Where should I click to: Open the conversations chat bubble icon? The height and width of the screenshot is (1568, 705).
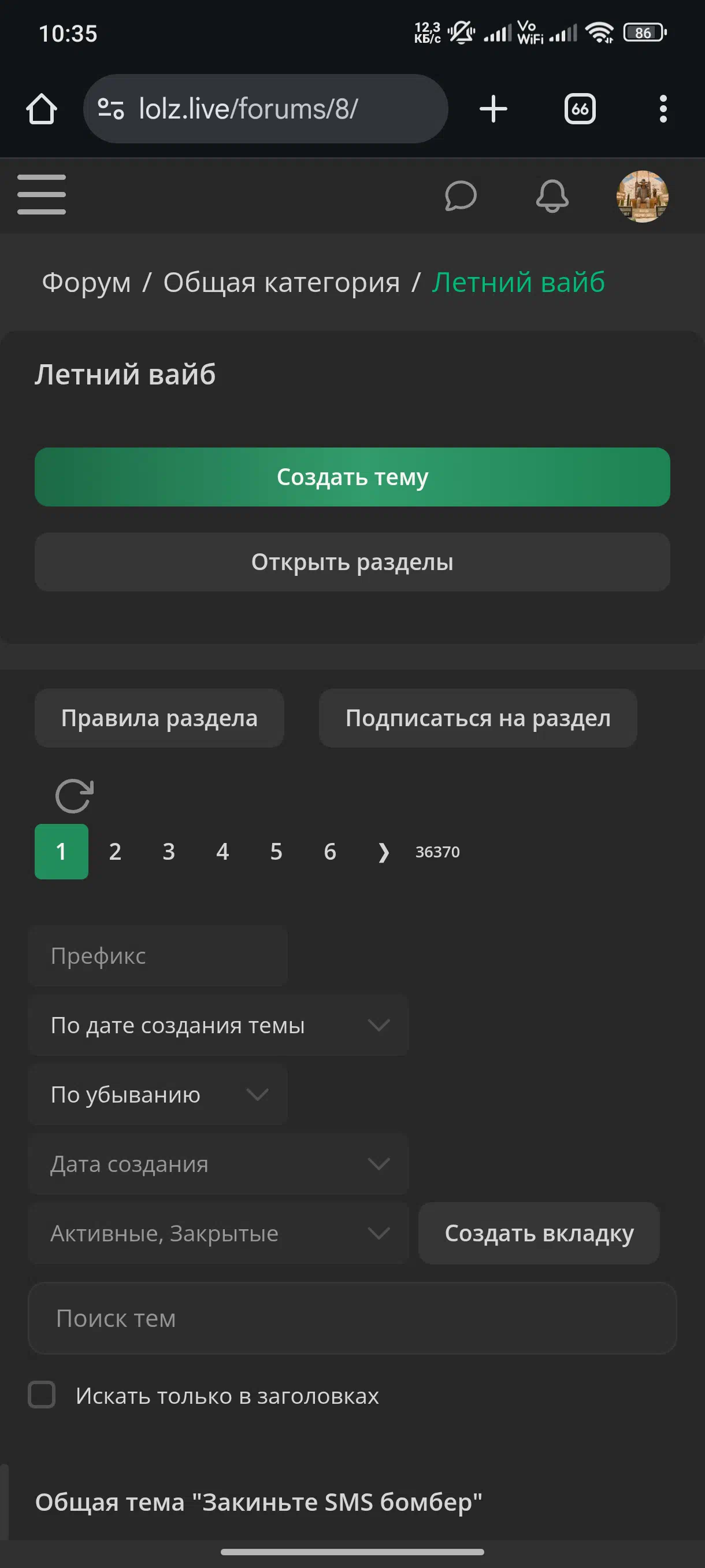coord(461,196)
